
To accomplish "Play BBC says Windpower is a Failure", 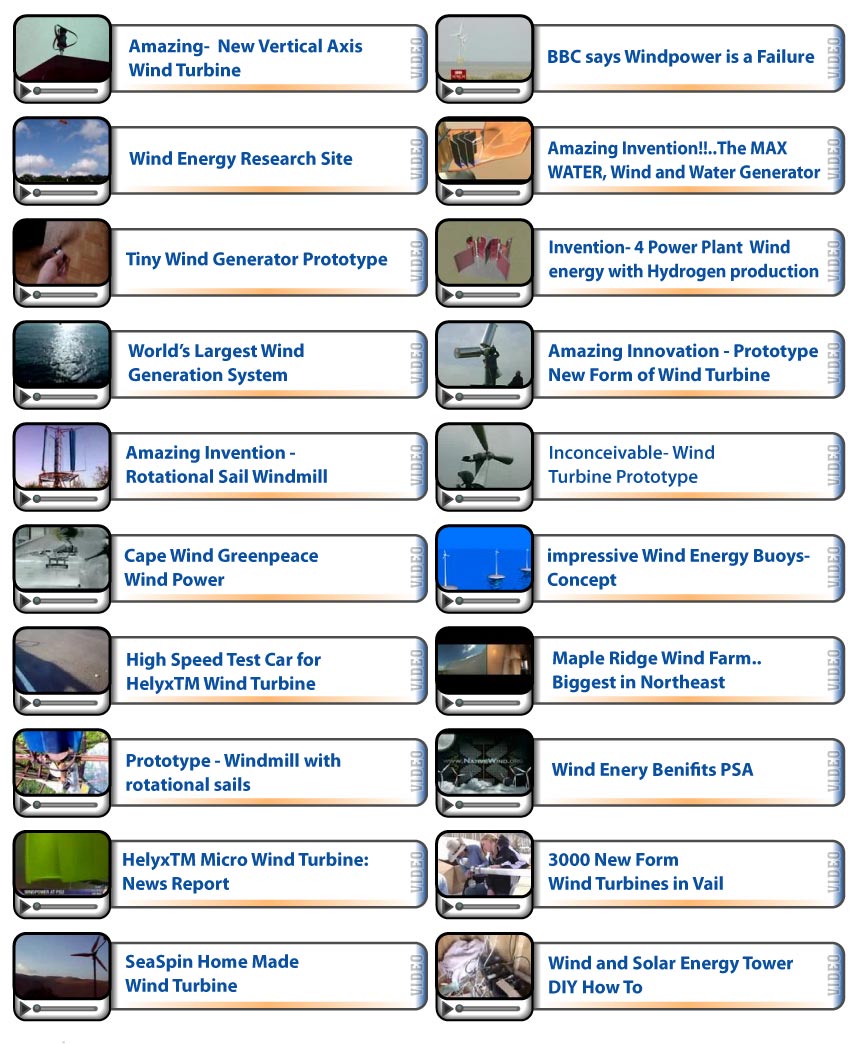I will (x=680, y=57).
